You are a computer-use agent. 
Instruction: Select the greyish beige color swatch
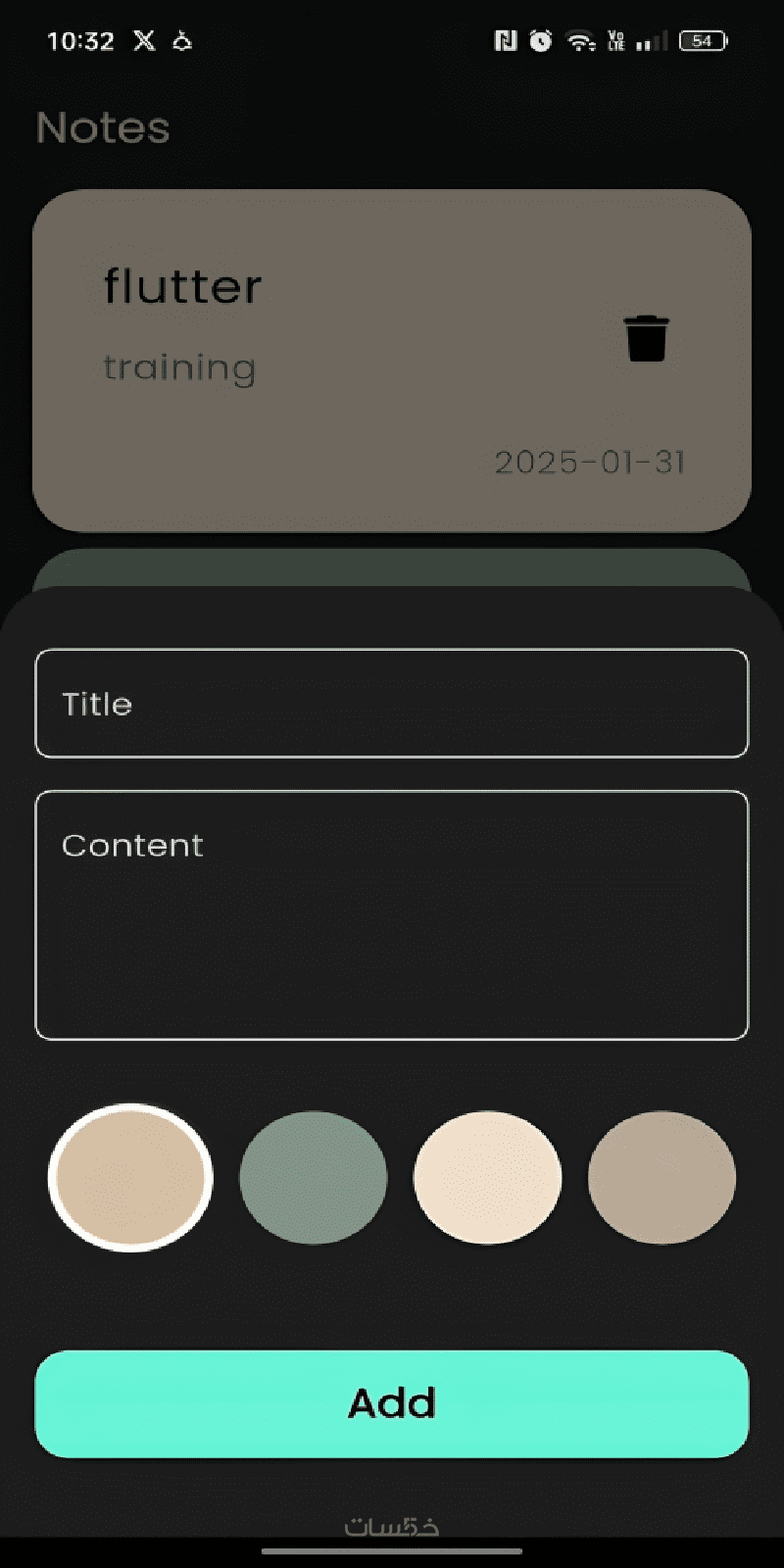(x=661, y=1177)
